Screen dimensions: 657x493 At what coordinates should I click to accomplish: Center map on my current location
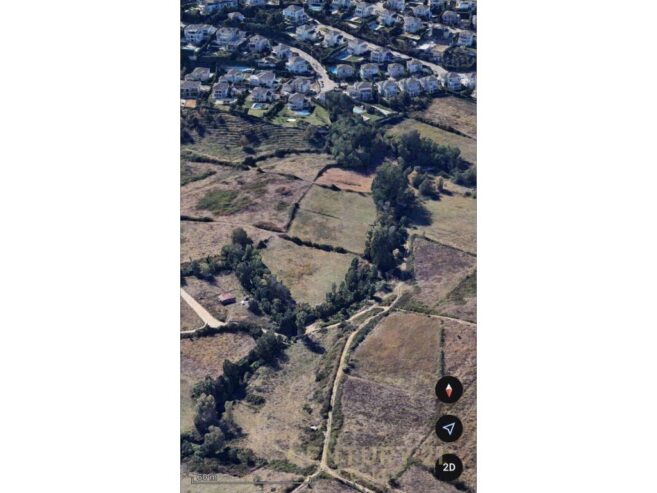point(448,428)
